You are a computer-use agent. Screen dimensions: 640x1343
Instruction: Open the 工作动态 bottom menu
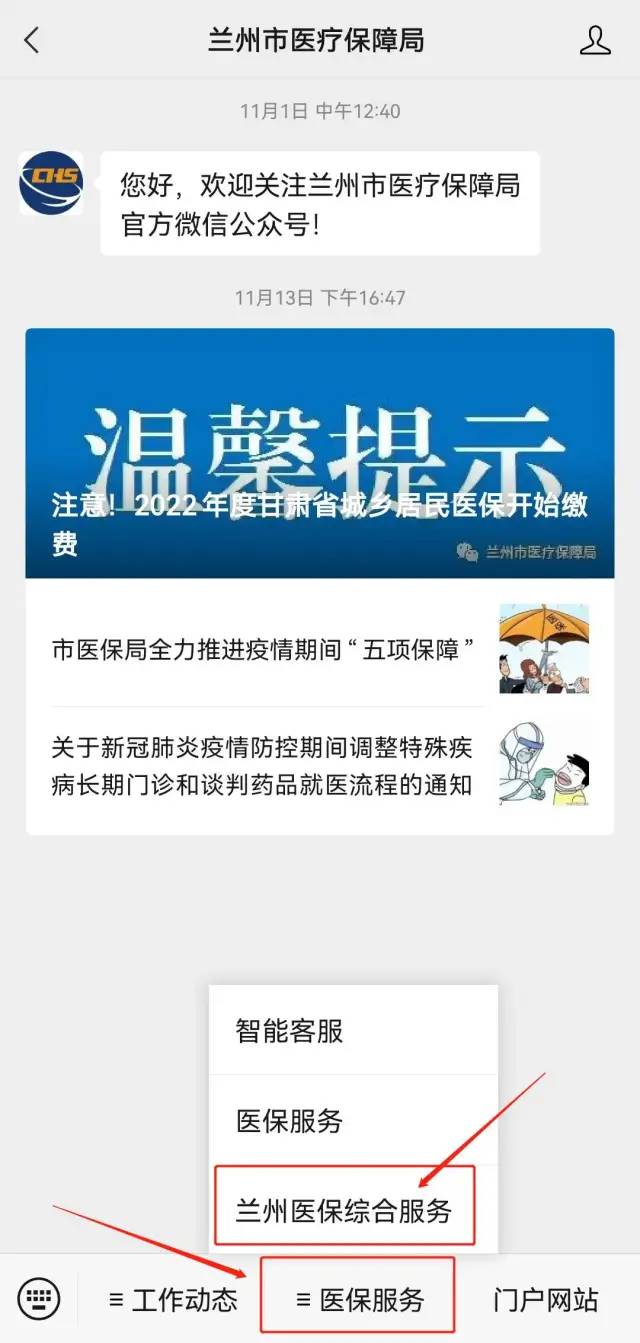tap(173, 1300)
